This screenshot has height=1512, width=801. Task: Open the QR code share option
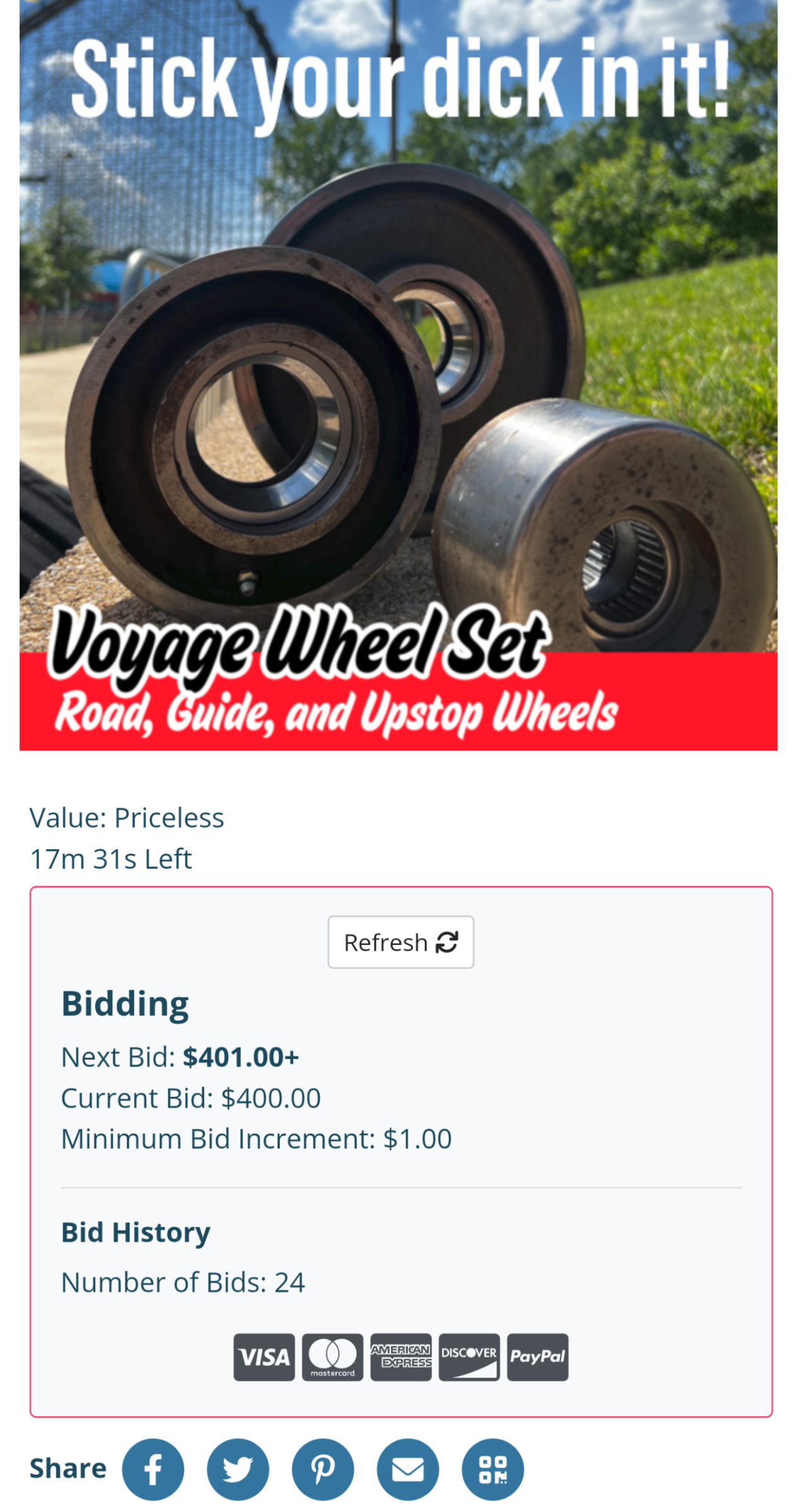[x=493, y=1469]
